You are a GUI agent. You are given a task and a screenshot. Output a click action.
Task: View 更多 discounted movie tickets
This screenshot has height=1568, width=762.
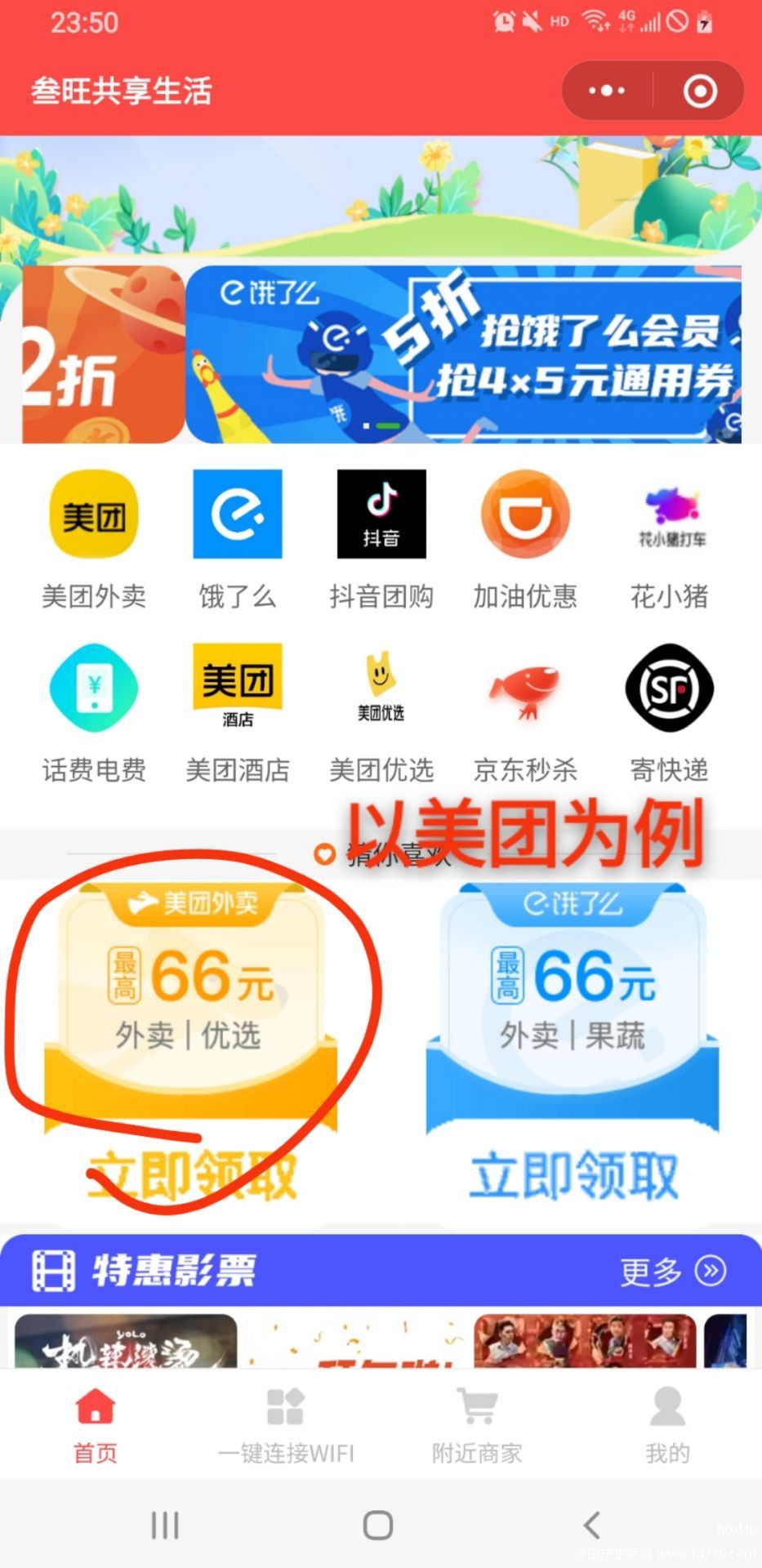point(673,1271)
